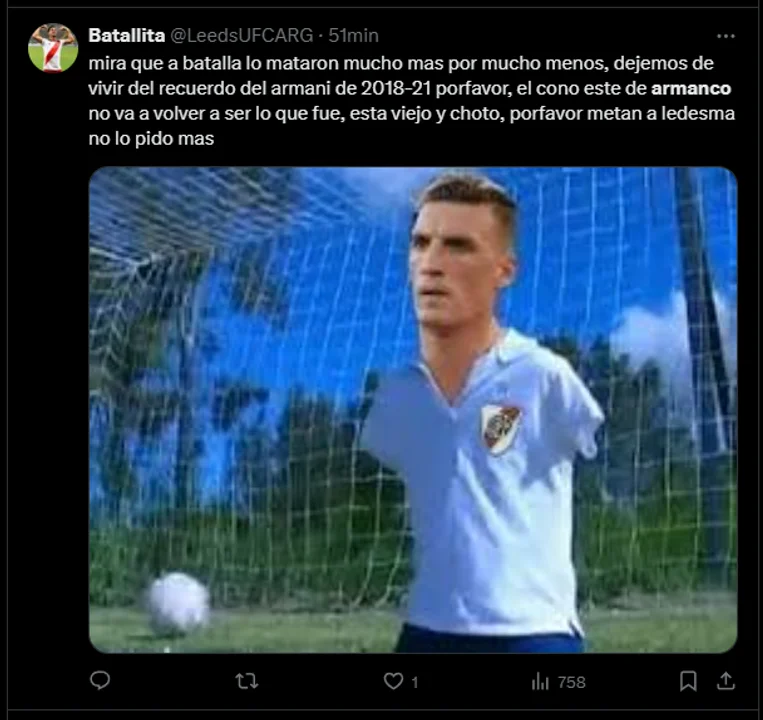Like the tweet with 1 like
The height and width of the screenshot is (720, 763).
(394, 681)
